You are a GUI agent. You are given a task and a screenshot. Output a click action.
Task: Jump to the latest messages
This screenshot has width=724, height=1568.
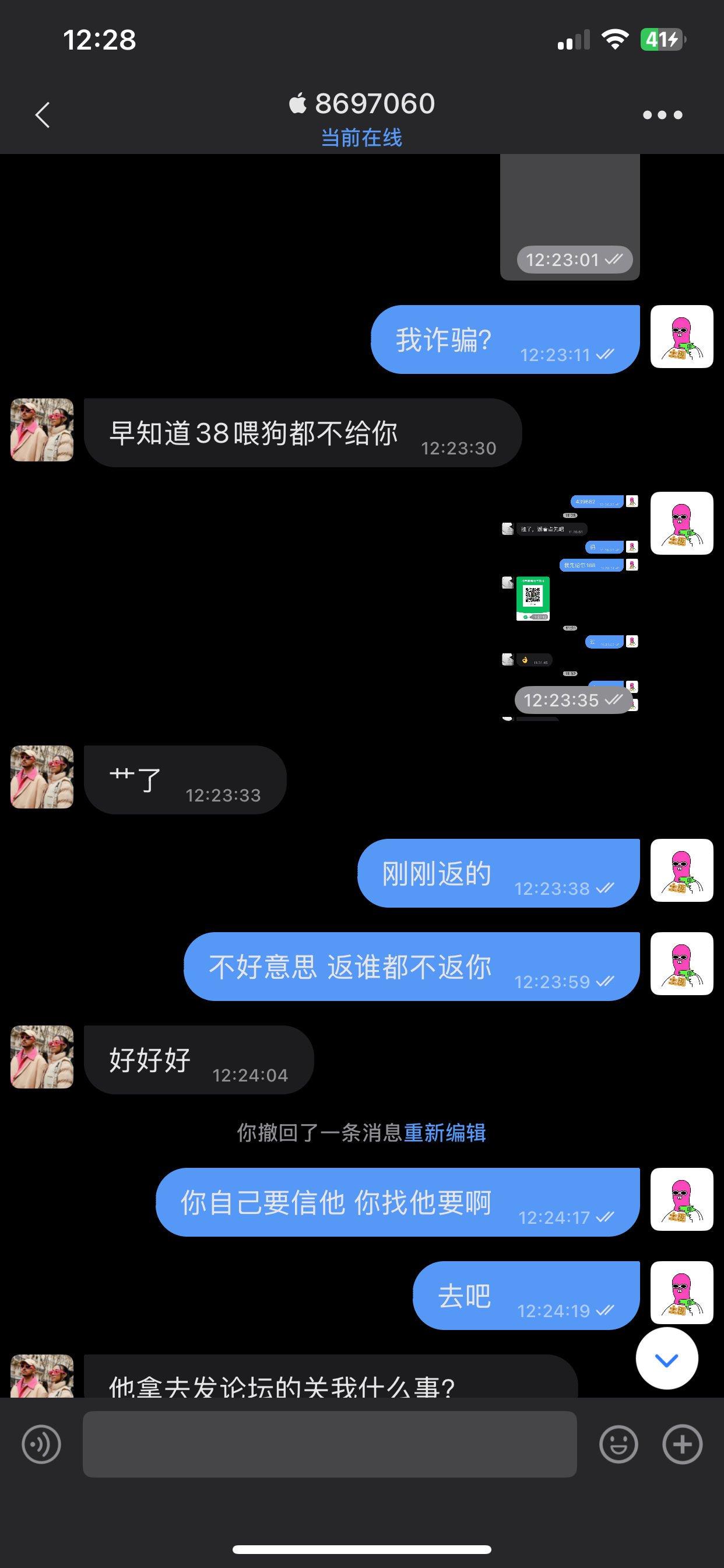[666, 1359]
